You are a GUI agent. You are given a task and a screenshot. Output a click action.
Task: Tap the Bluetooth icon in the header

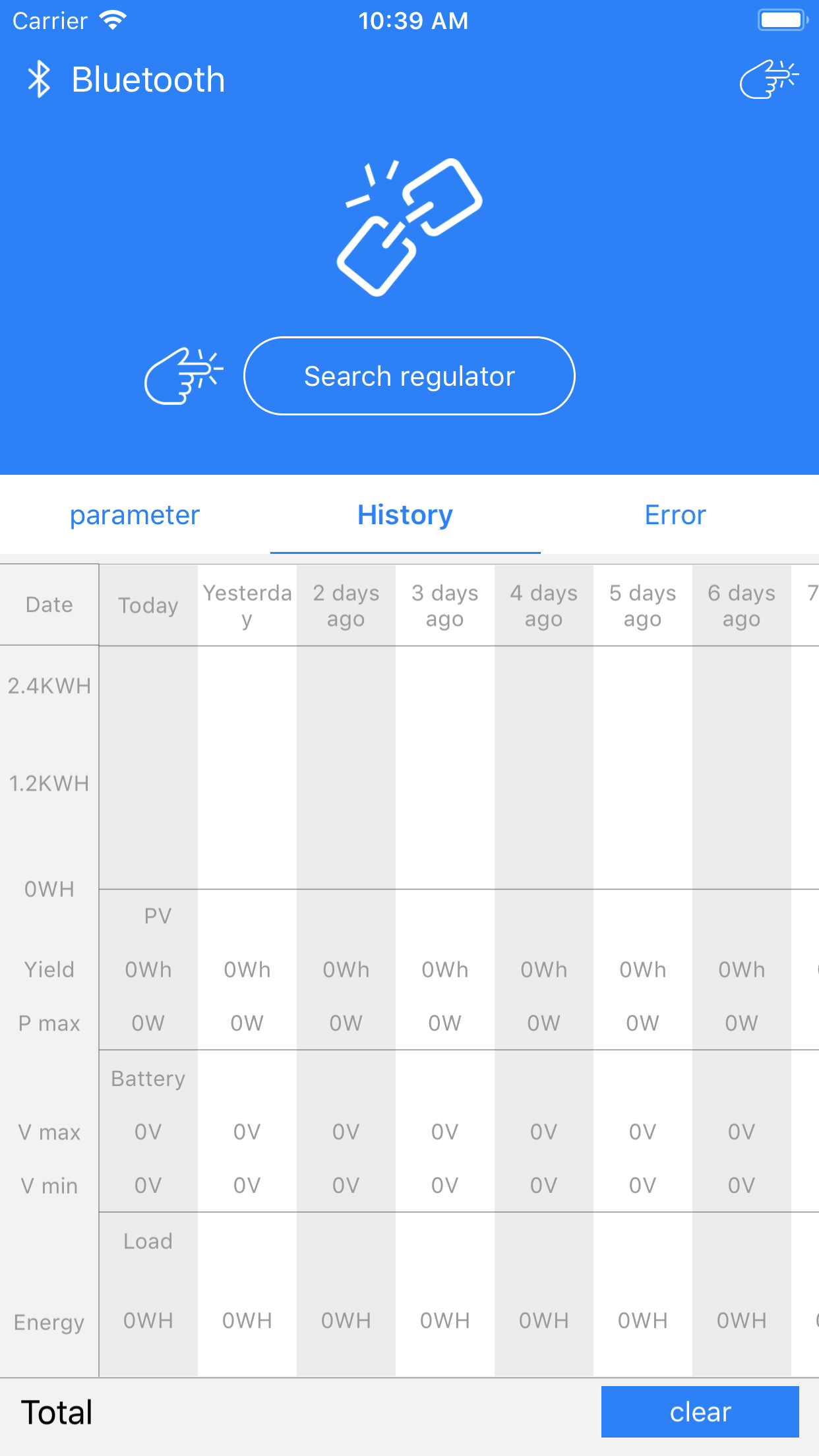(x=40, y=79)
